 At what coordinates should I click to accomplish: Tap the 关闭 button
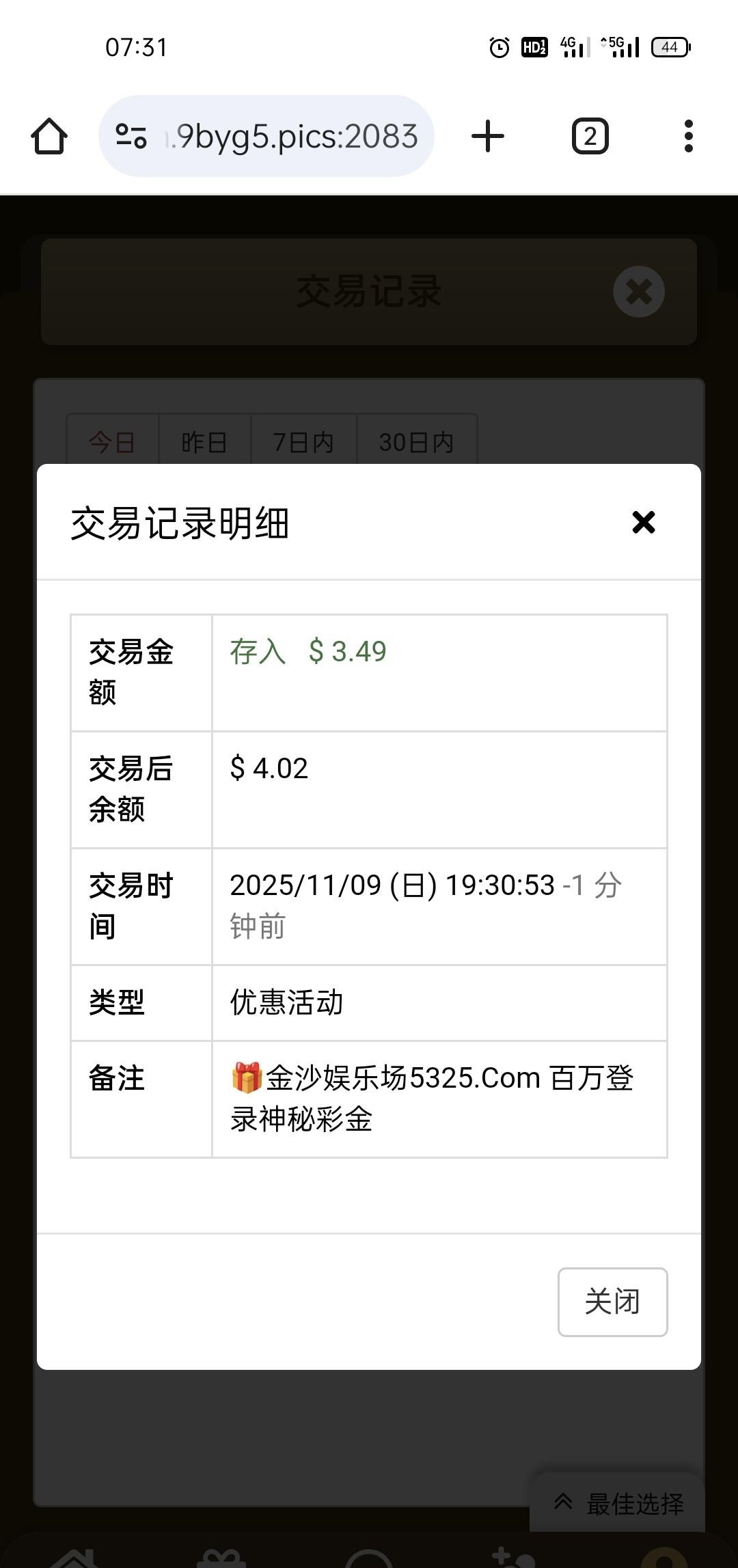[x=612, y=1302]
